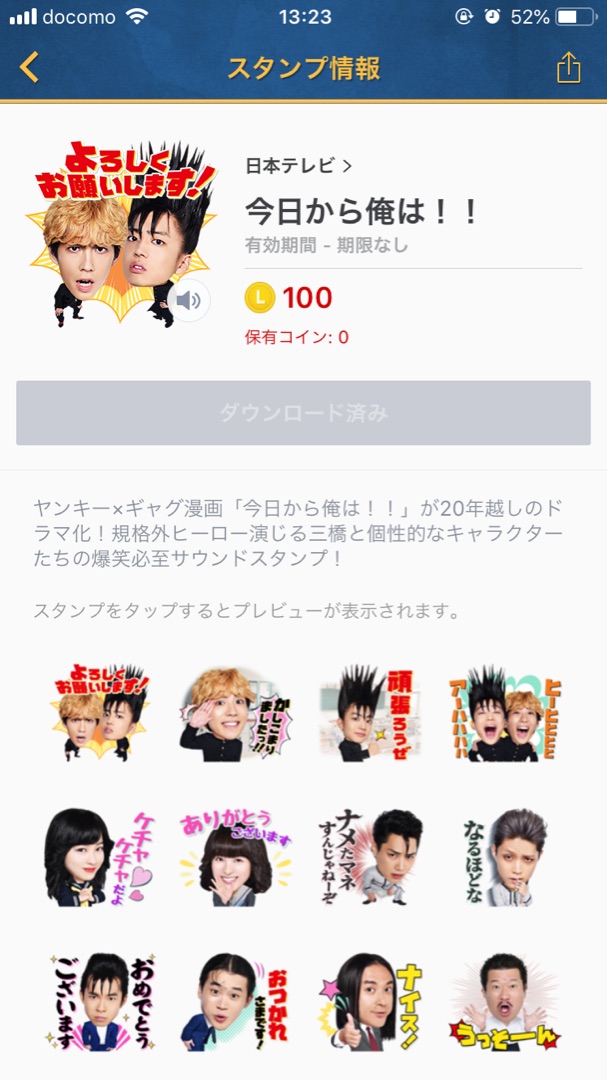Share this sticker set
Screen dimensions: 607x1080
(568, 67)
